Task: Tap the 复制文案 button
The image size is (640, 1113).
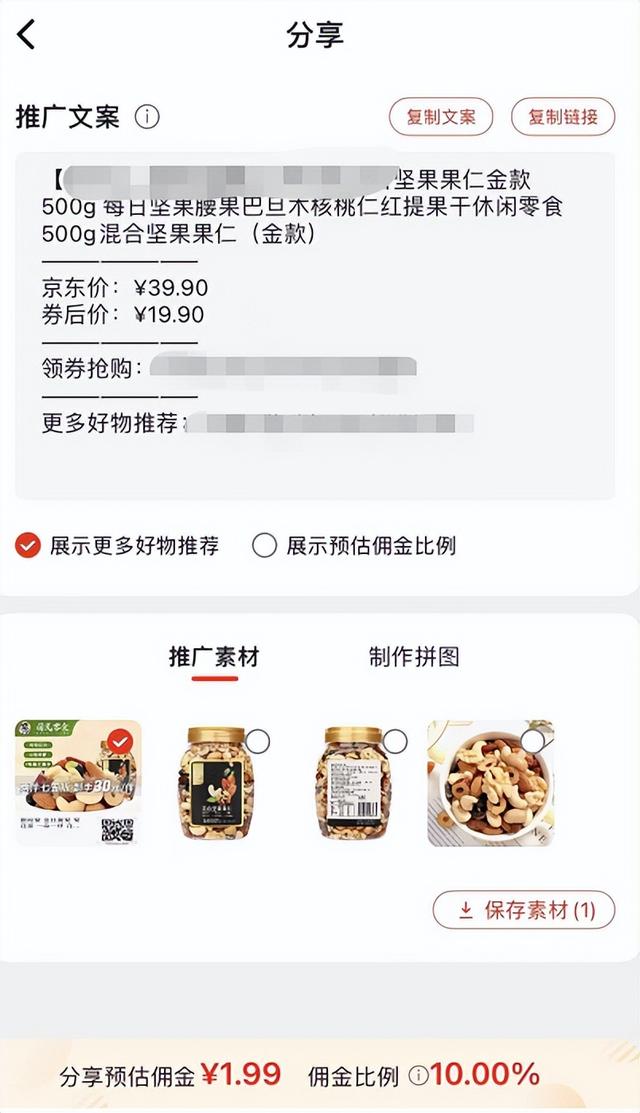Action: pyautogui.click(x=441, y=117)
